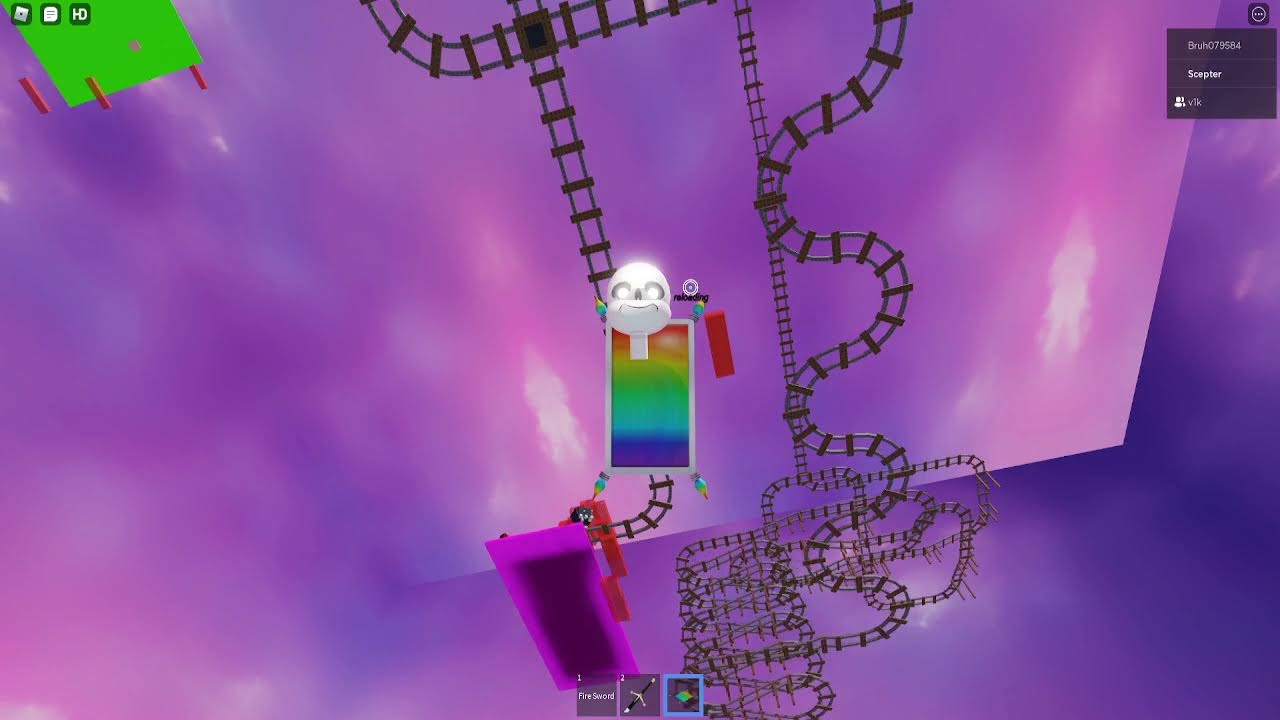Open the more options button
The width and height of the screenshot is (1280, 720).
[1258, 14]
